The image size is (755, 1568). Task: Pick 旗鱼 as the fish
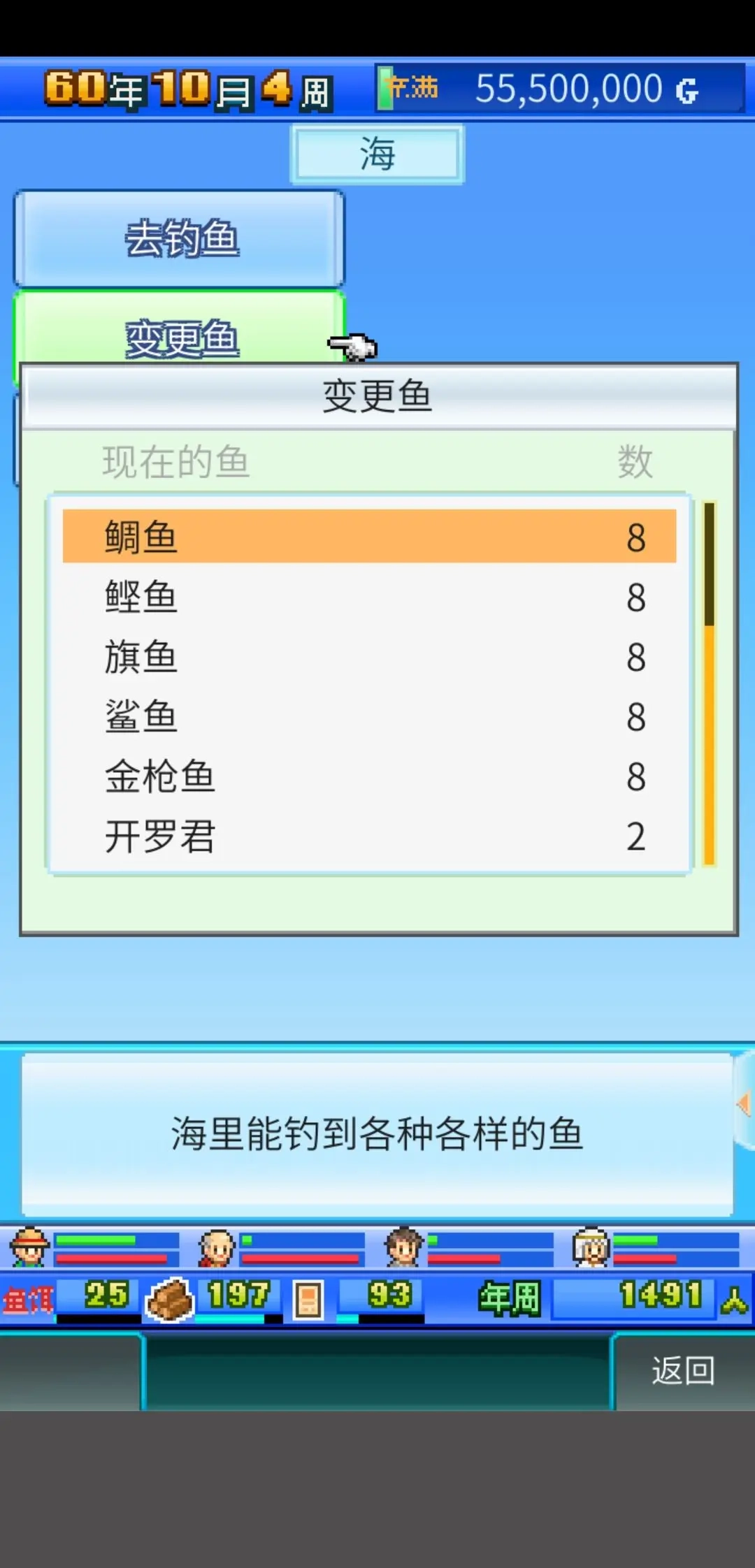[x=369, y=657]
